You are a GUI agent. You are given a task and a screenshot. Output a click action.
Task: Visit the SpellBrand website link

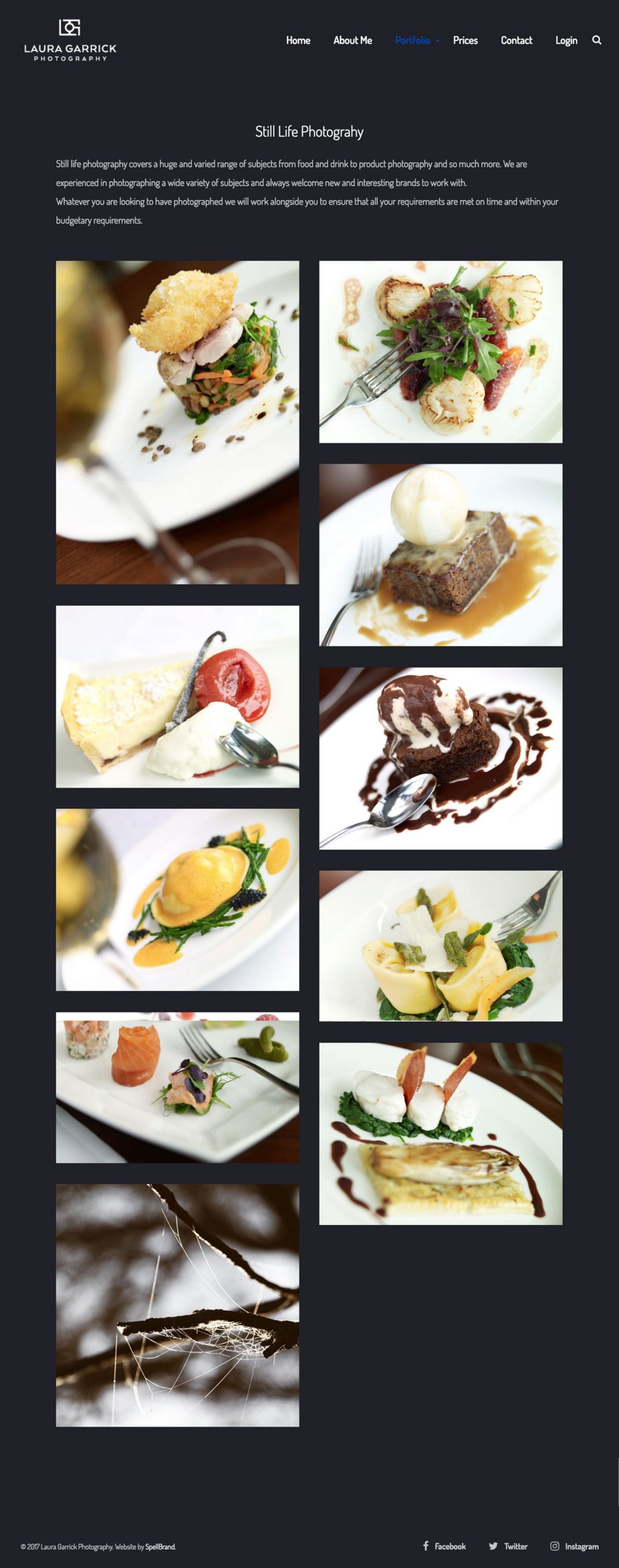(160, 1547)
